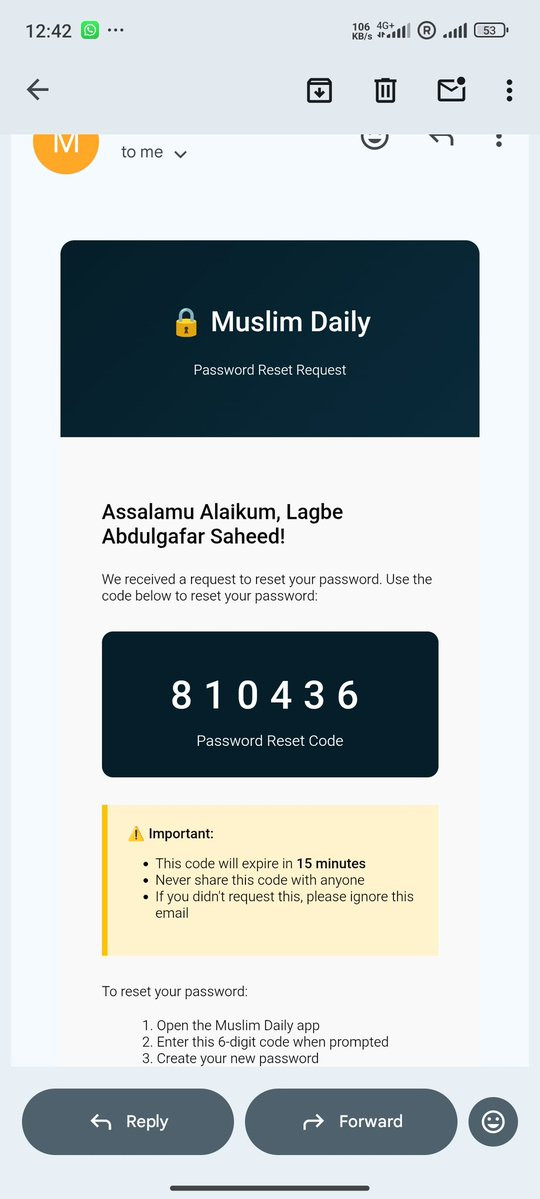Open the top bar overflow menu
Screen dimensions: 540x1199
pos(509,90)
